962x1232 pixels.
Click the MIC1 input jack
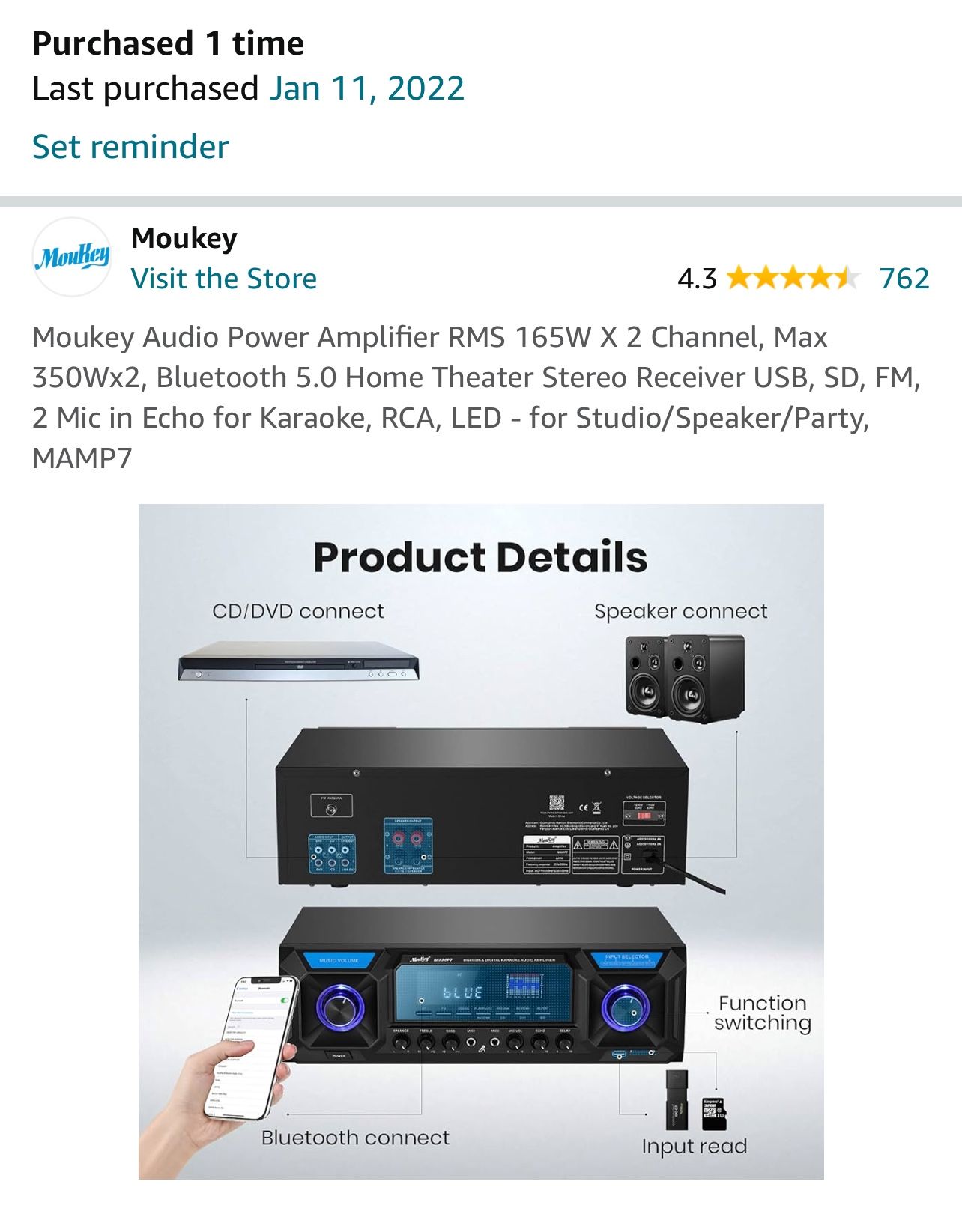(x=471, y=1042)
